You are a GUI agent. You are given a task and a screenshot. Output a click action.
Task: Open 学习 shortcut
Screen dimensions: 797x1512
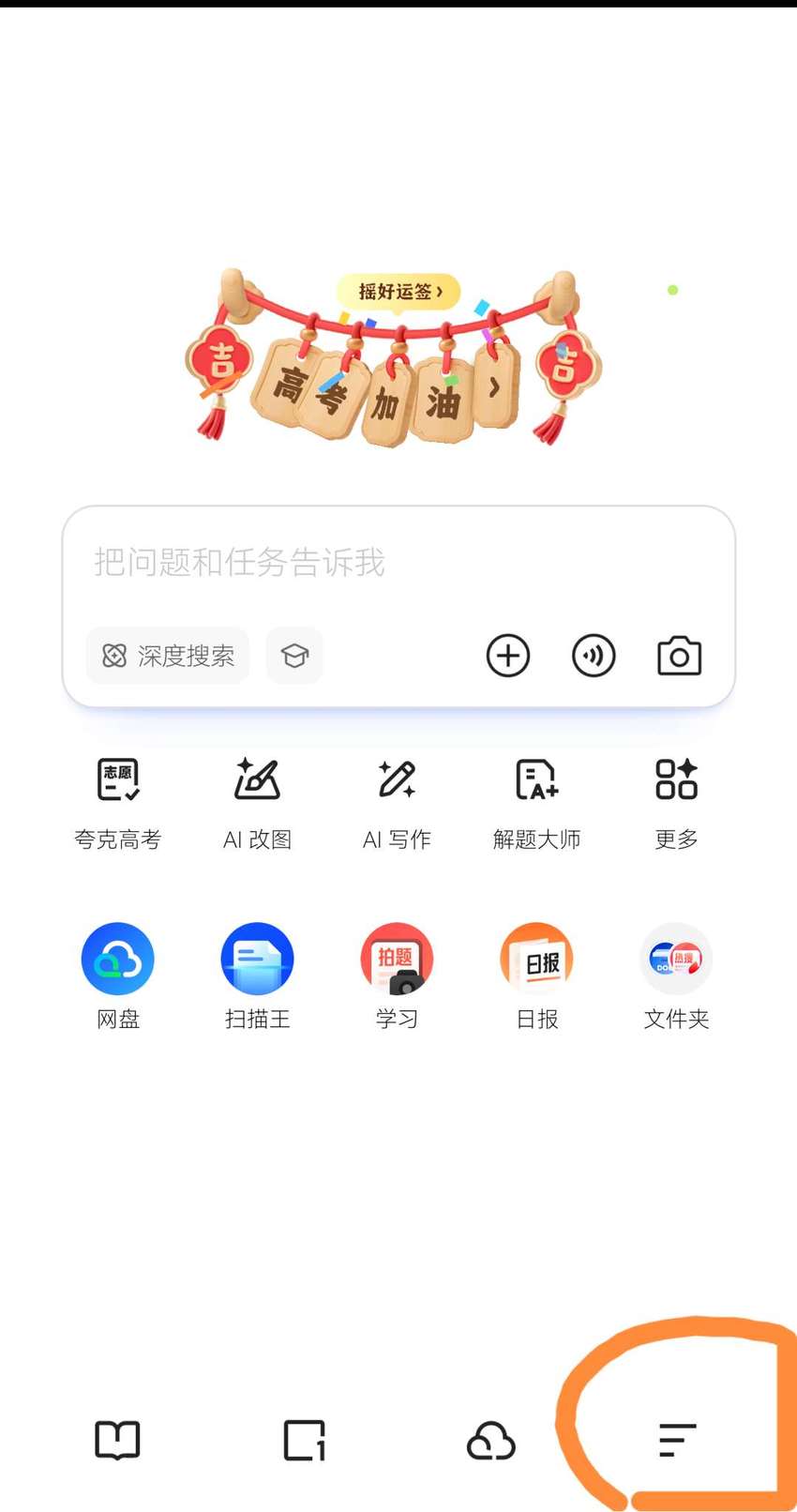coord(397,976)
